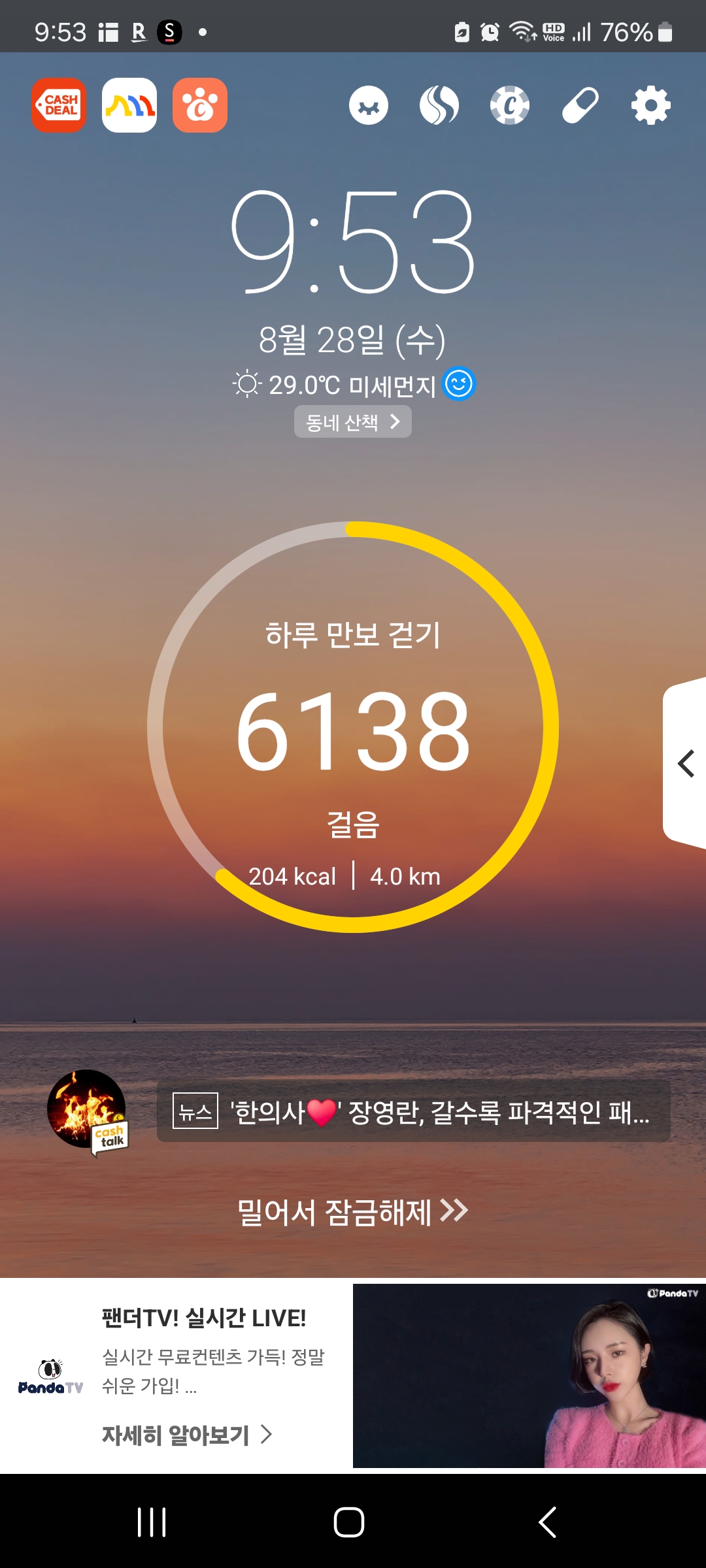Tap the round smiling-face icon
The width and height of the screenshot is (706, 1568).
pyautogui.click(x=369, y=105)
